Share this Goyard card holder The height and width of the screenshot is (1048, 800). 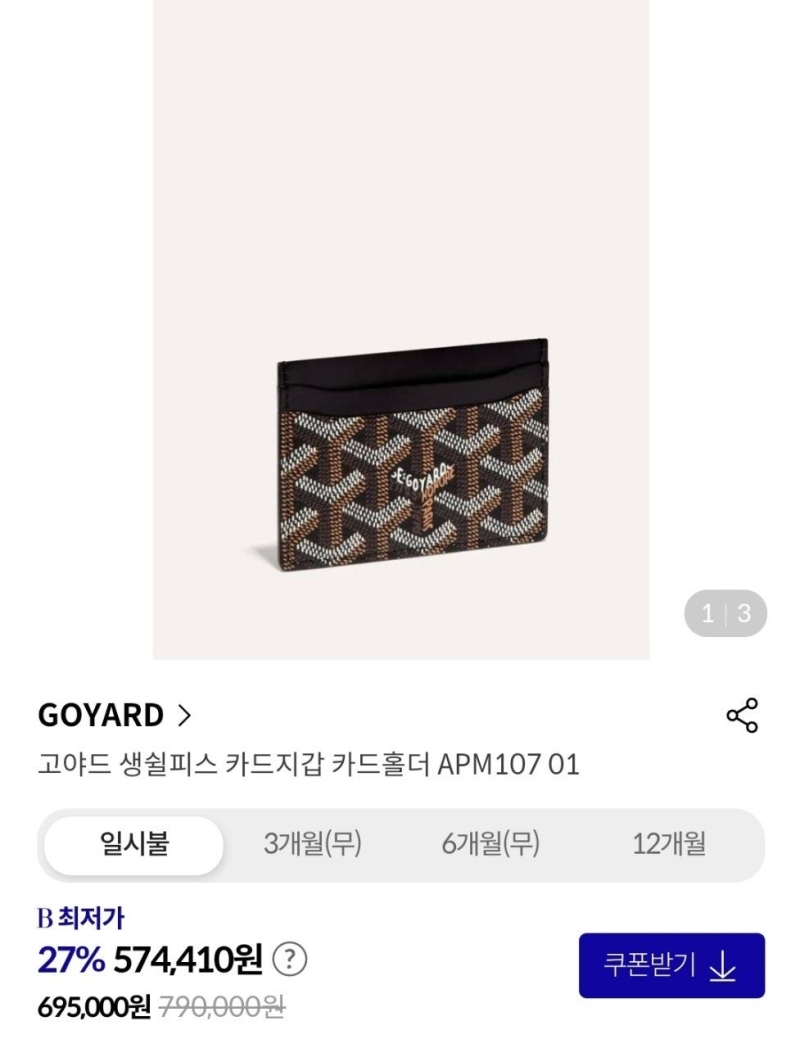[x=742, y=716]
